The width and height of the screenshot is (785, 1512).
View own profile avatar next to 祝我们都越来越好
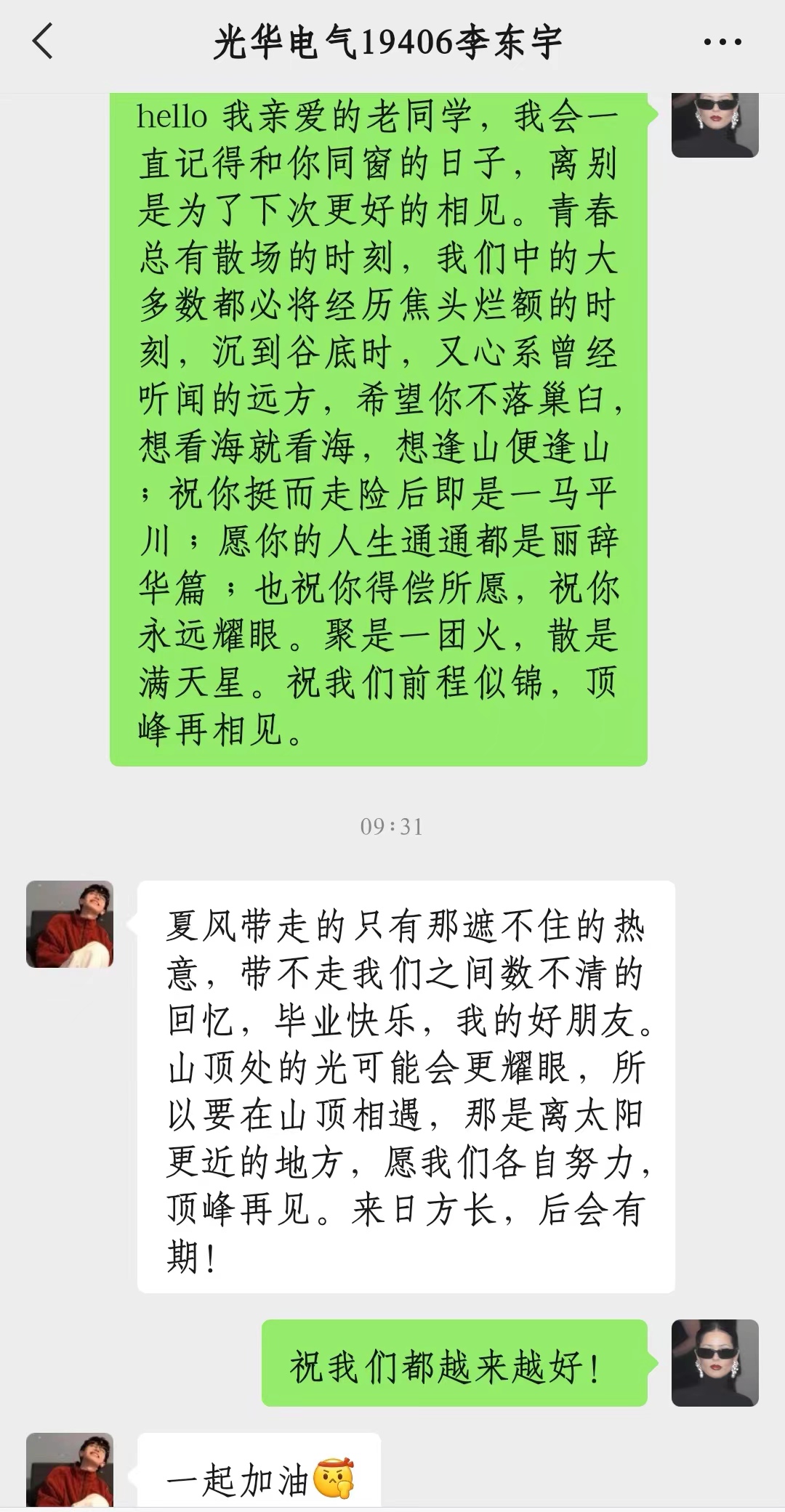(714, 1362)
